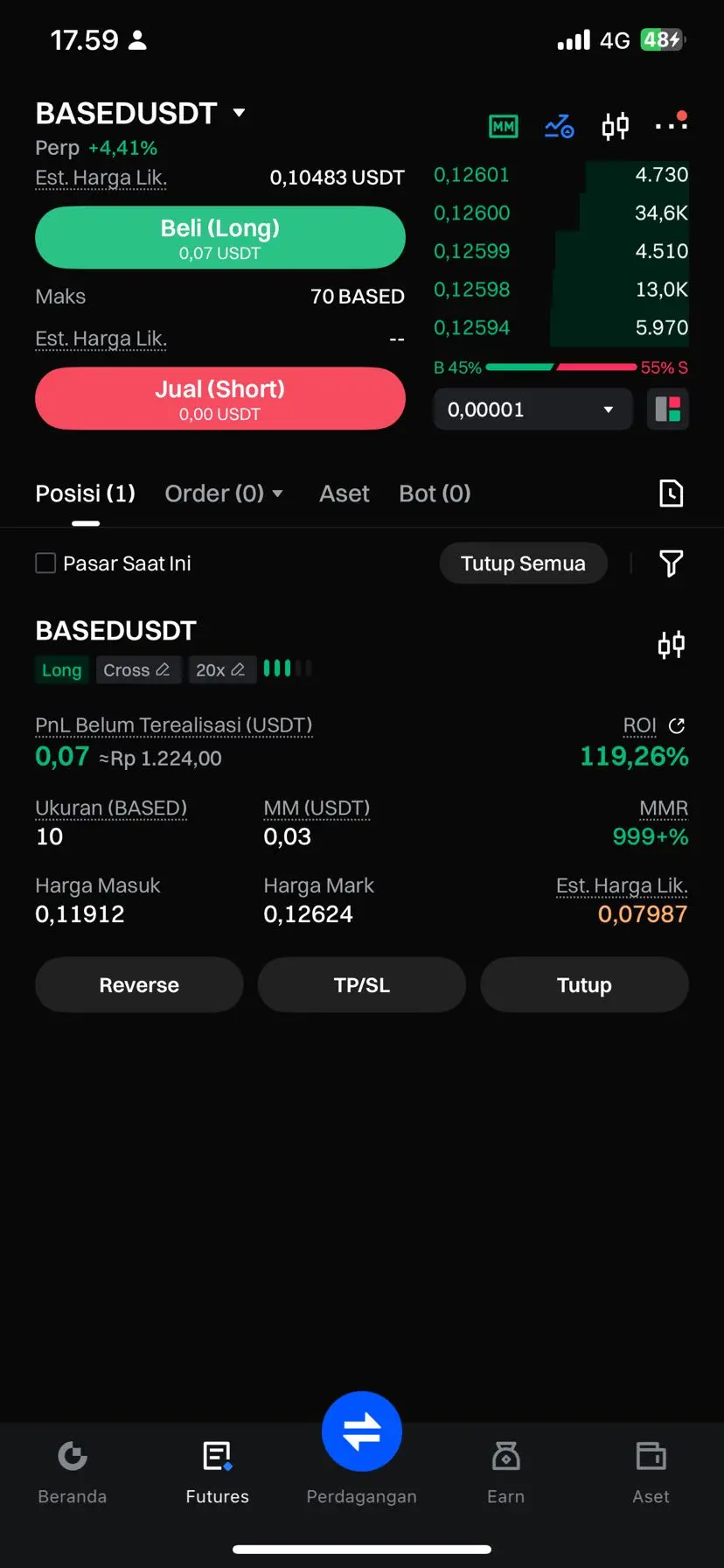
Task: Set TP/SL for the position
Action: (x=361, y=984)
